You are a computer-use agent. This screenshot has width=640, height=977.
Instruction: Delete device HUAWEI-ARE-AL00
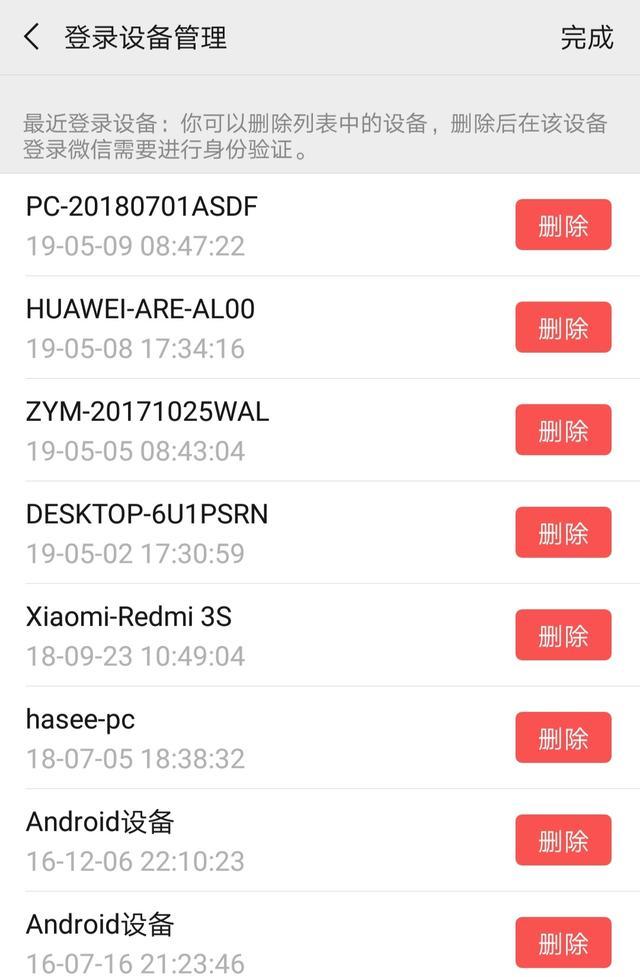click(563, 328)
